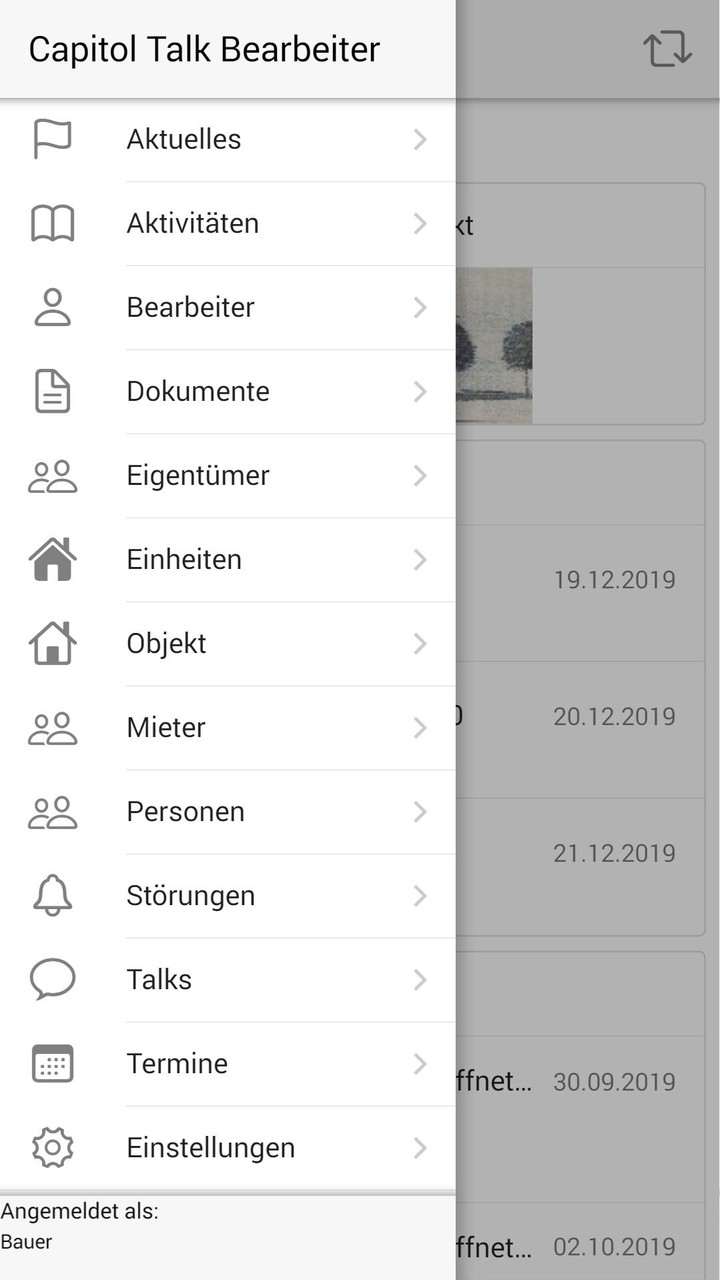
Task: Click the settings gear beside Einstellungen
Action: tap(53, 1147)
